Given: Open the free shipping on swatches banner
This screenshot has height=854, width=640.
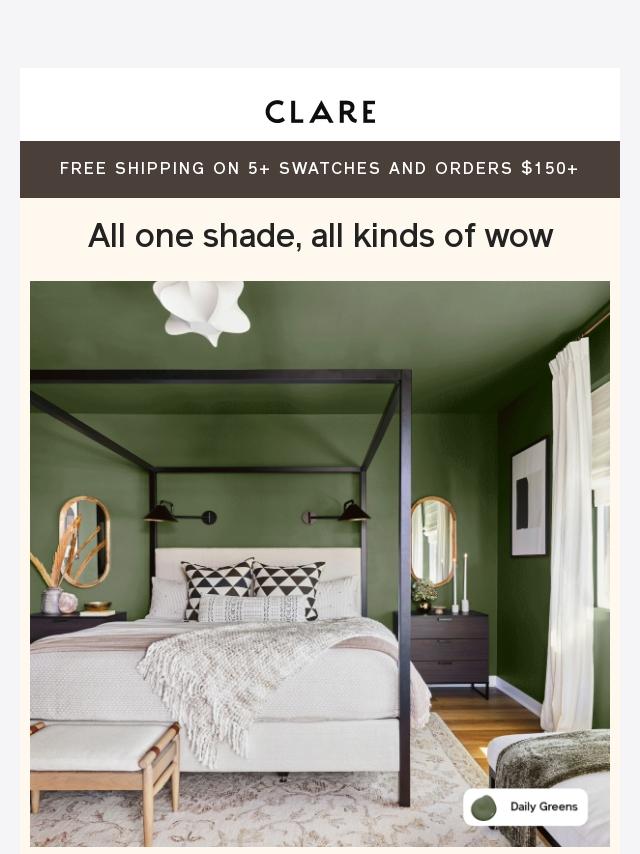Looking at the screenshot, I should [319, 169].
